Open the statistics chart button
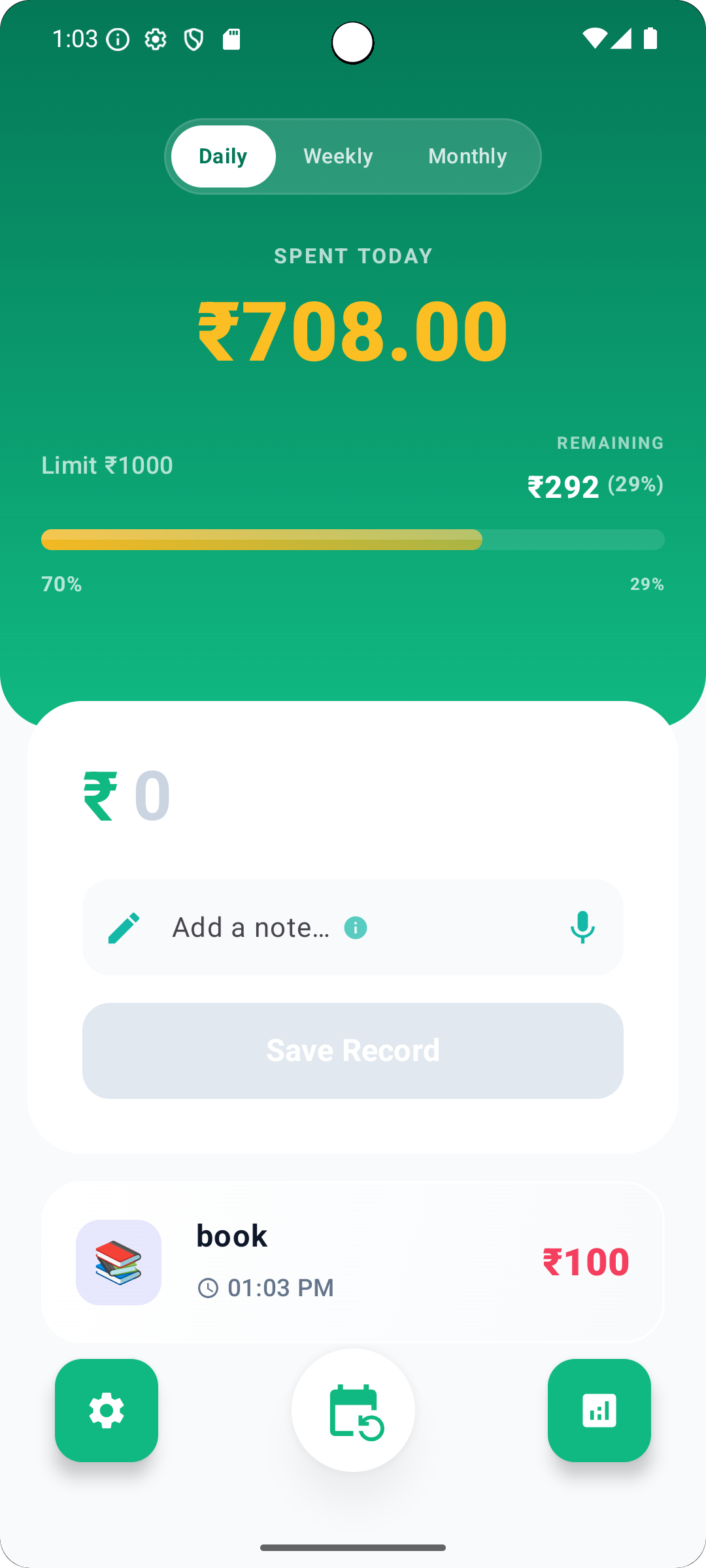706x1568 pixels. click(x=599, y=1410)
